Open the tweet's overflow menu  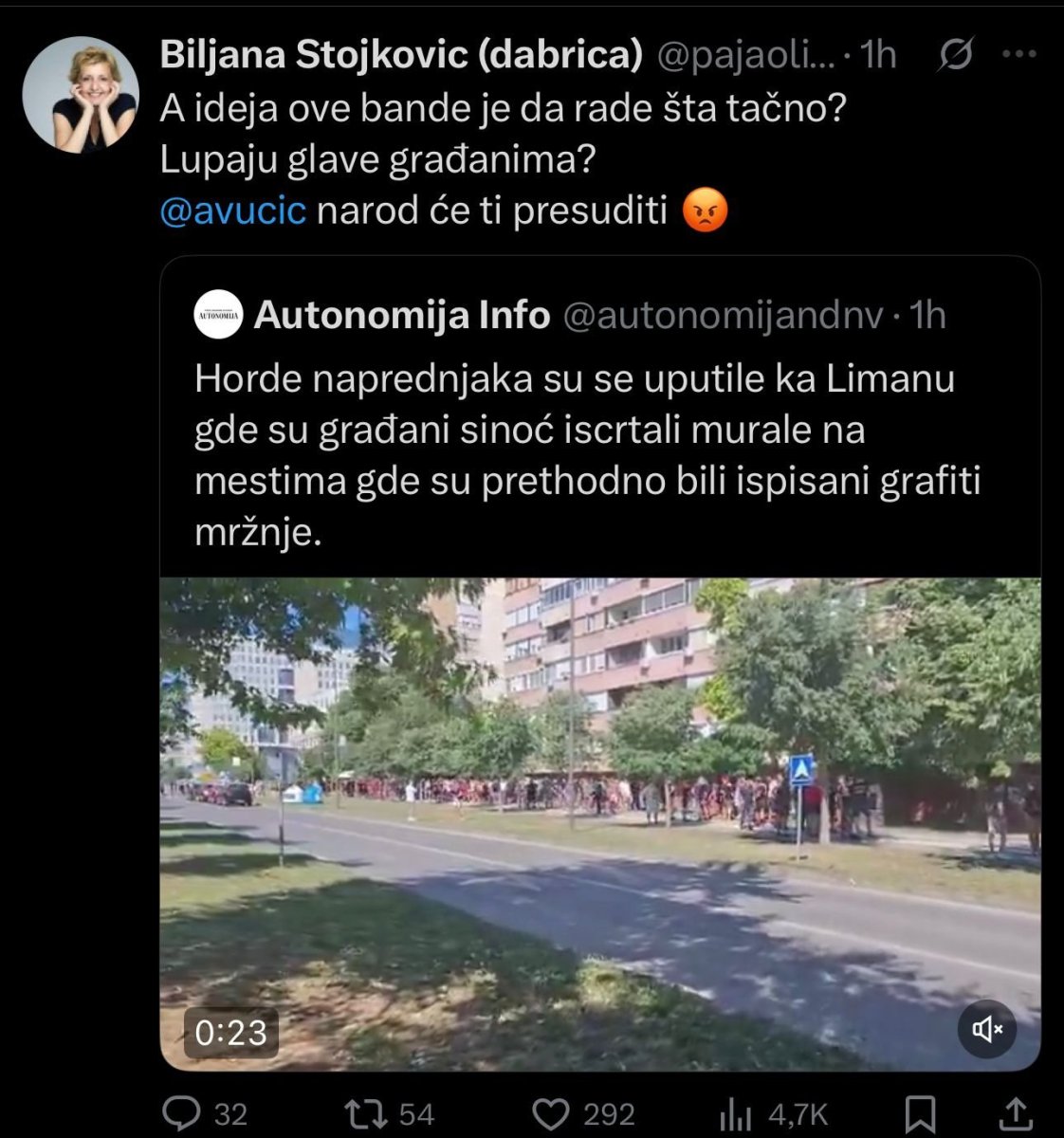1019,55
